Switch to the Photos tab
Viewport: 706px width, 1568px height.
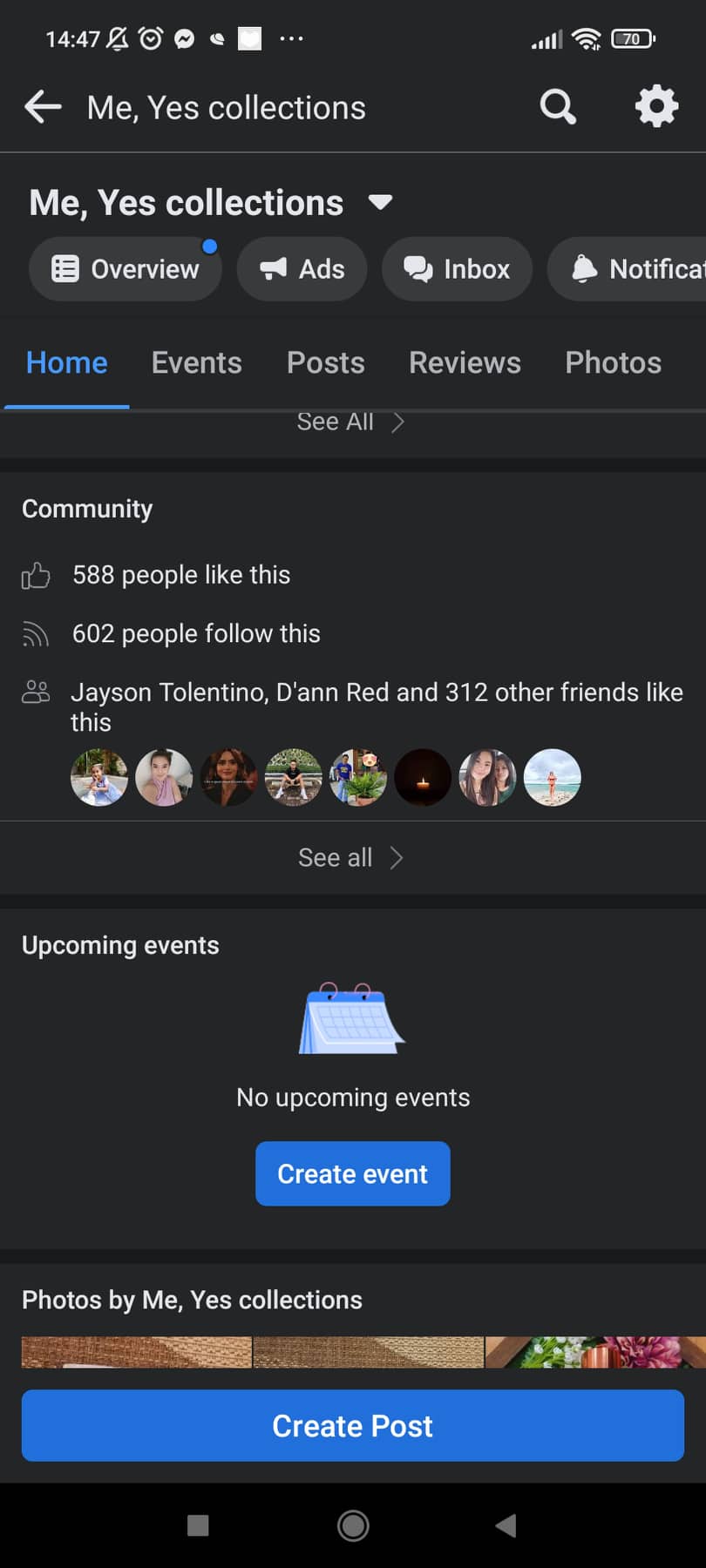pyautogui.click(x=613, y=362)
